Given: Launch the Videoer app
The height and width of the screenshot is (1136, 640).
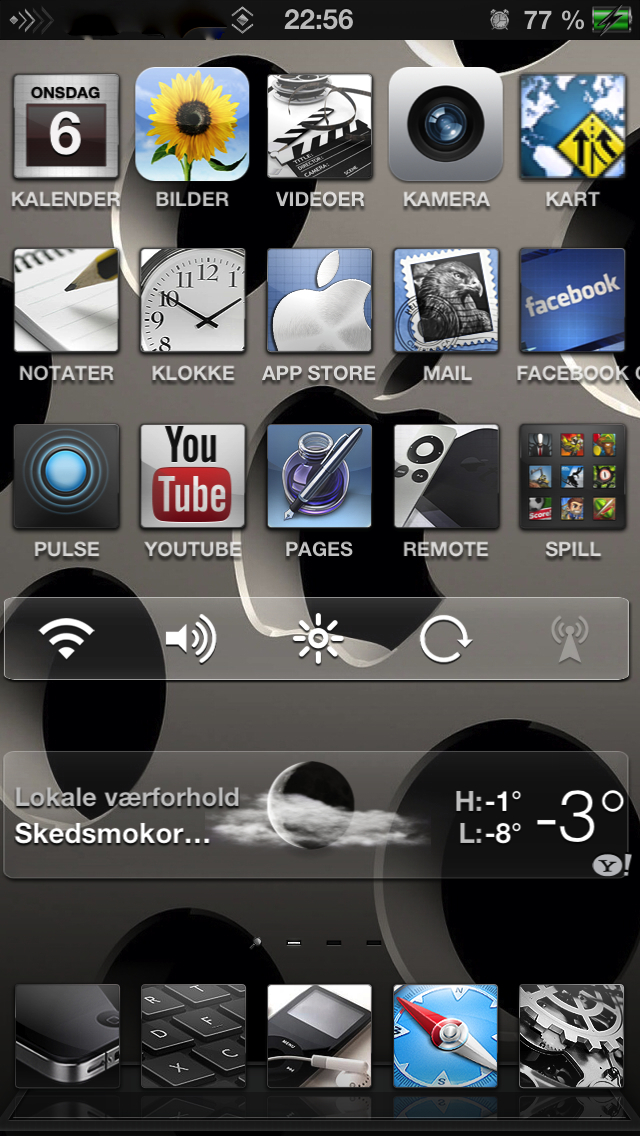Looking at the screenshot, I should [320, 126].
